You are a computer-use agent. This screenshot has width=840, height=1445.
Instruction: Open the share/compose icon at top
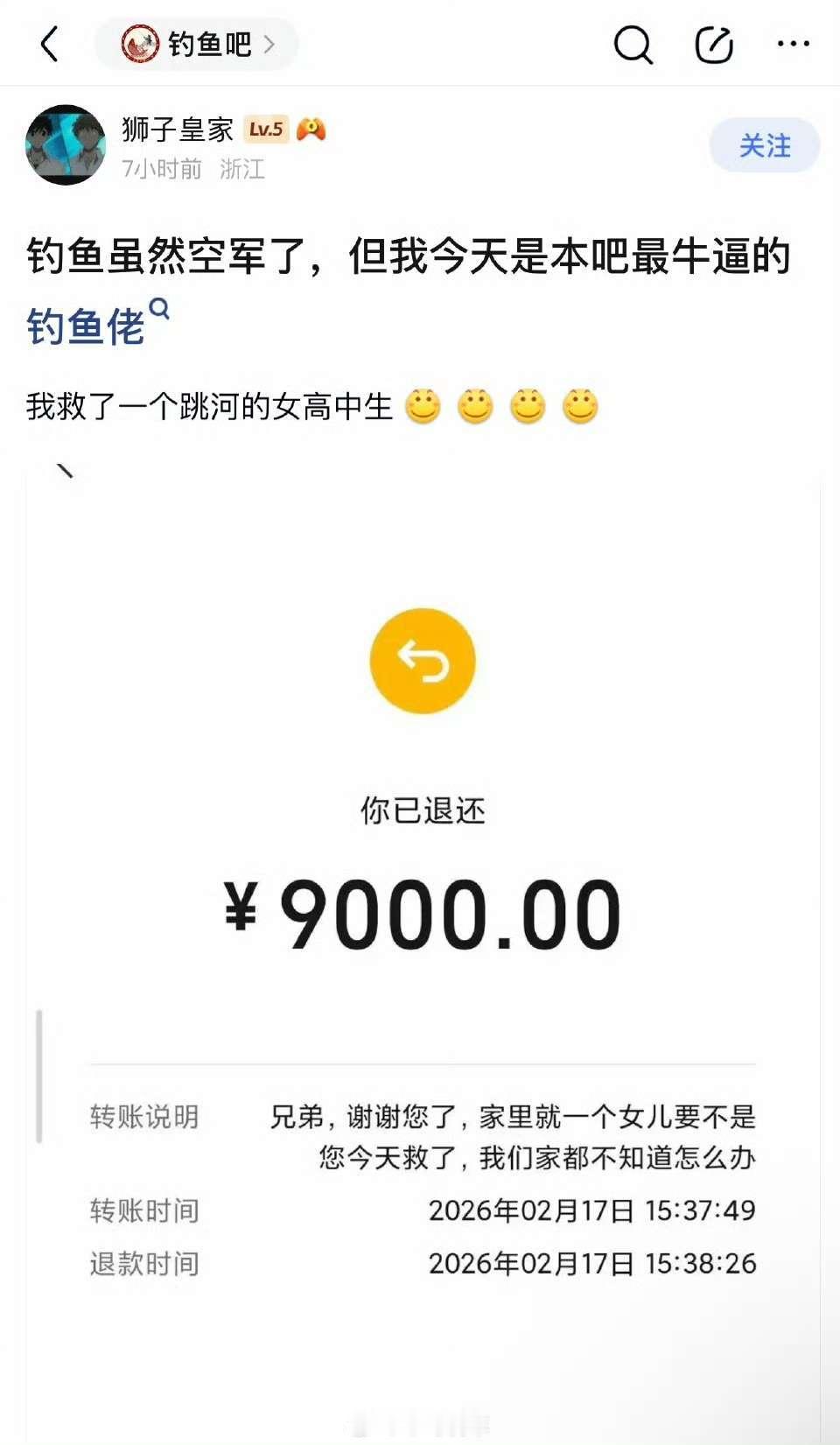[x=714, y=44]
